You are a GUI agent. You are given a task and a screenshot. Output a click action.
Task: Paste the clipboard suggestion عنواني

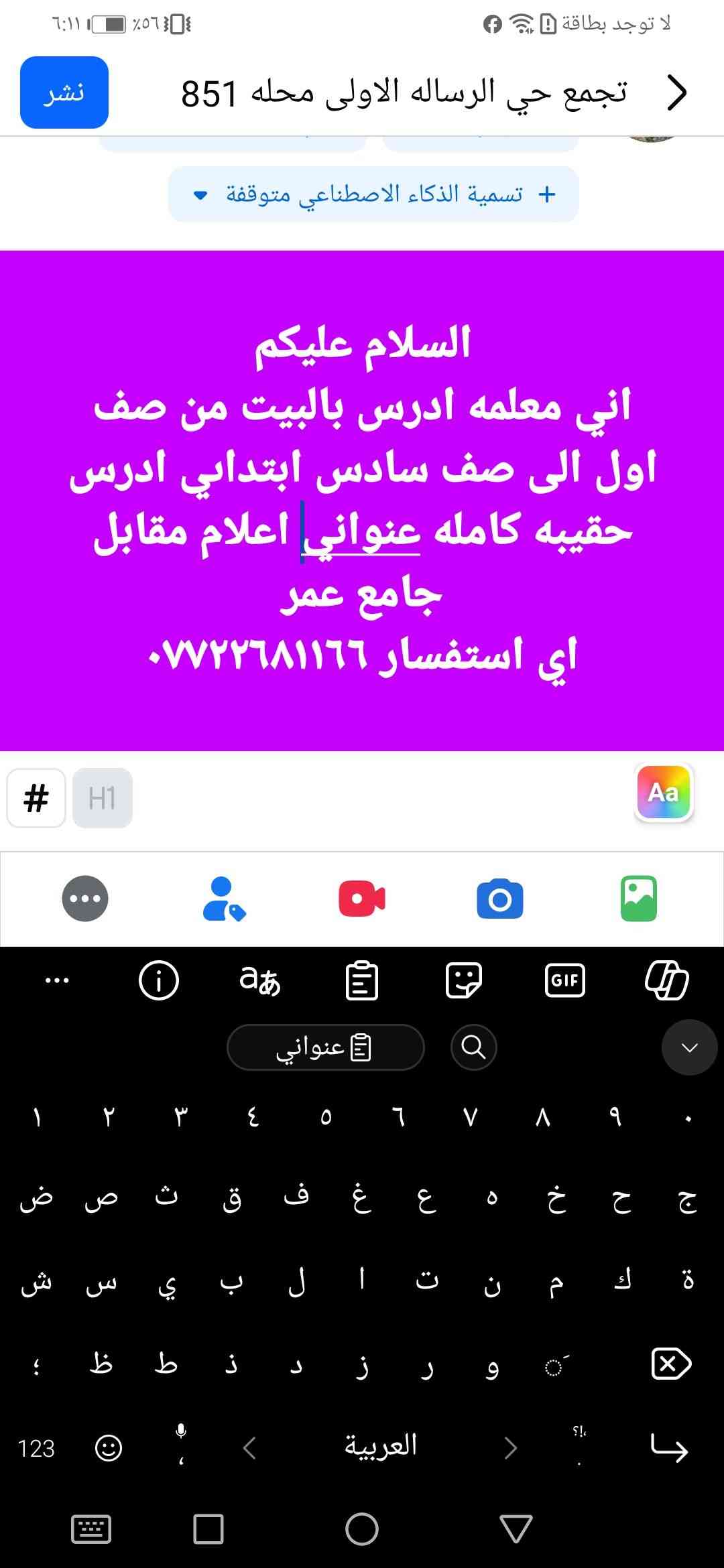click(x=326, y=1047)
